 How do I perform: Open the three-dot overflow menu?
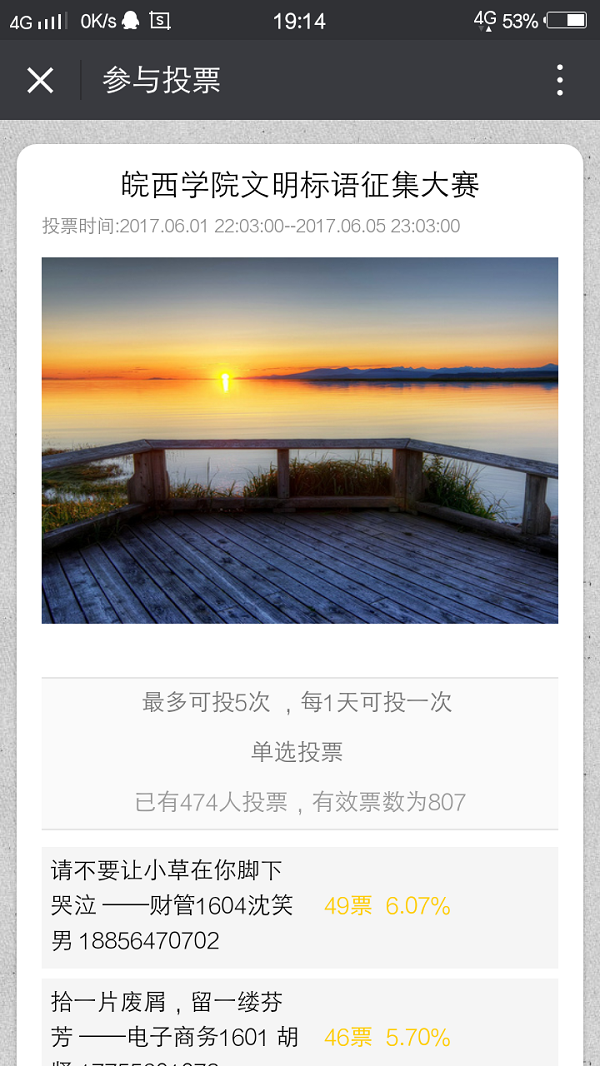(x=559, y=80)
